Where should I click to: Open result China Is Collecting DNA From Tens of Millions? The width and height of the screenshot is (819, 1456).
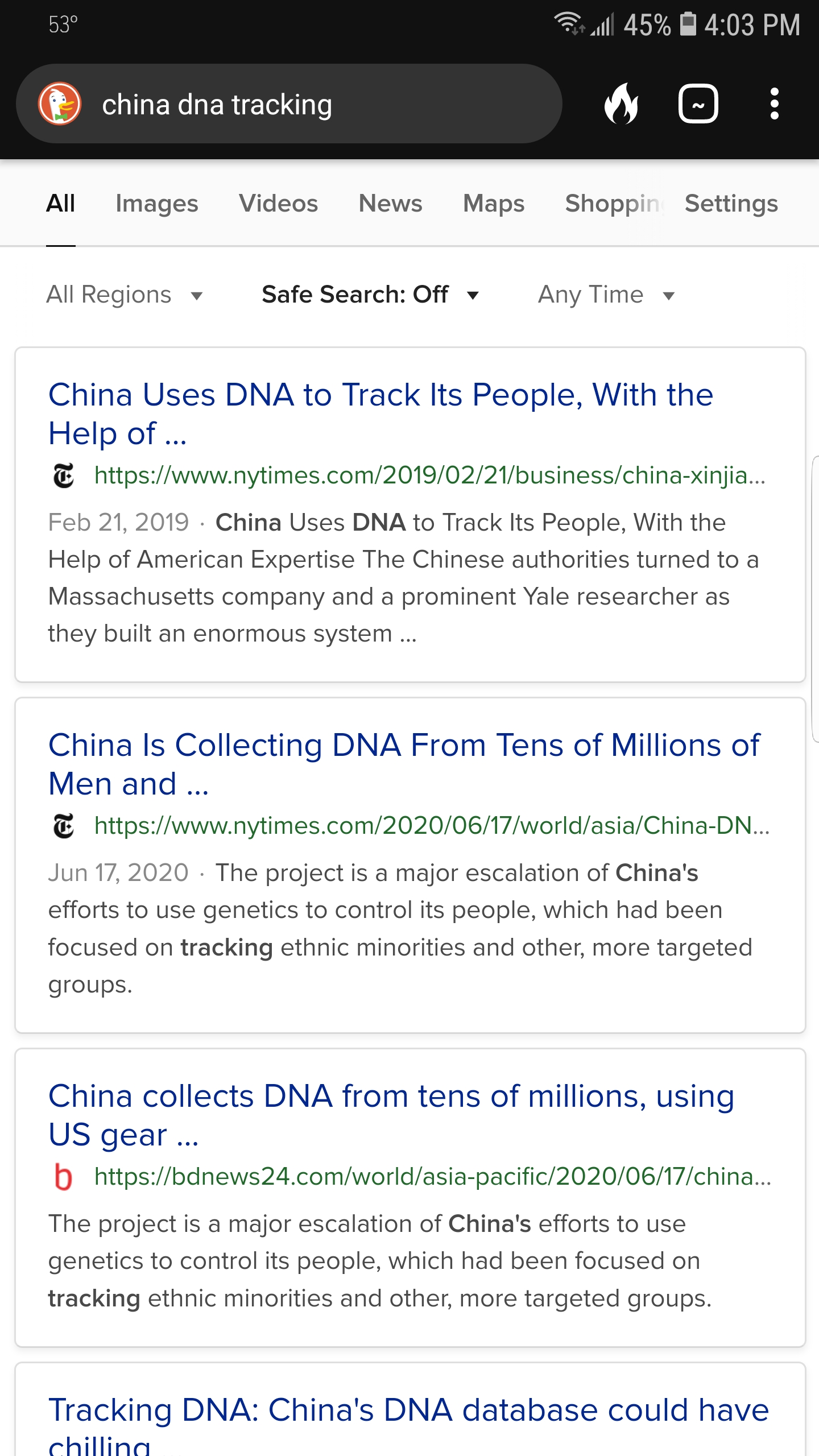coord(404,764)
